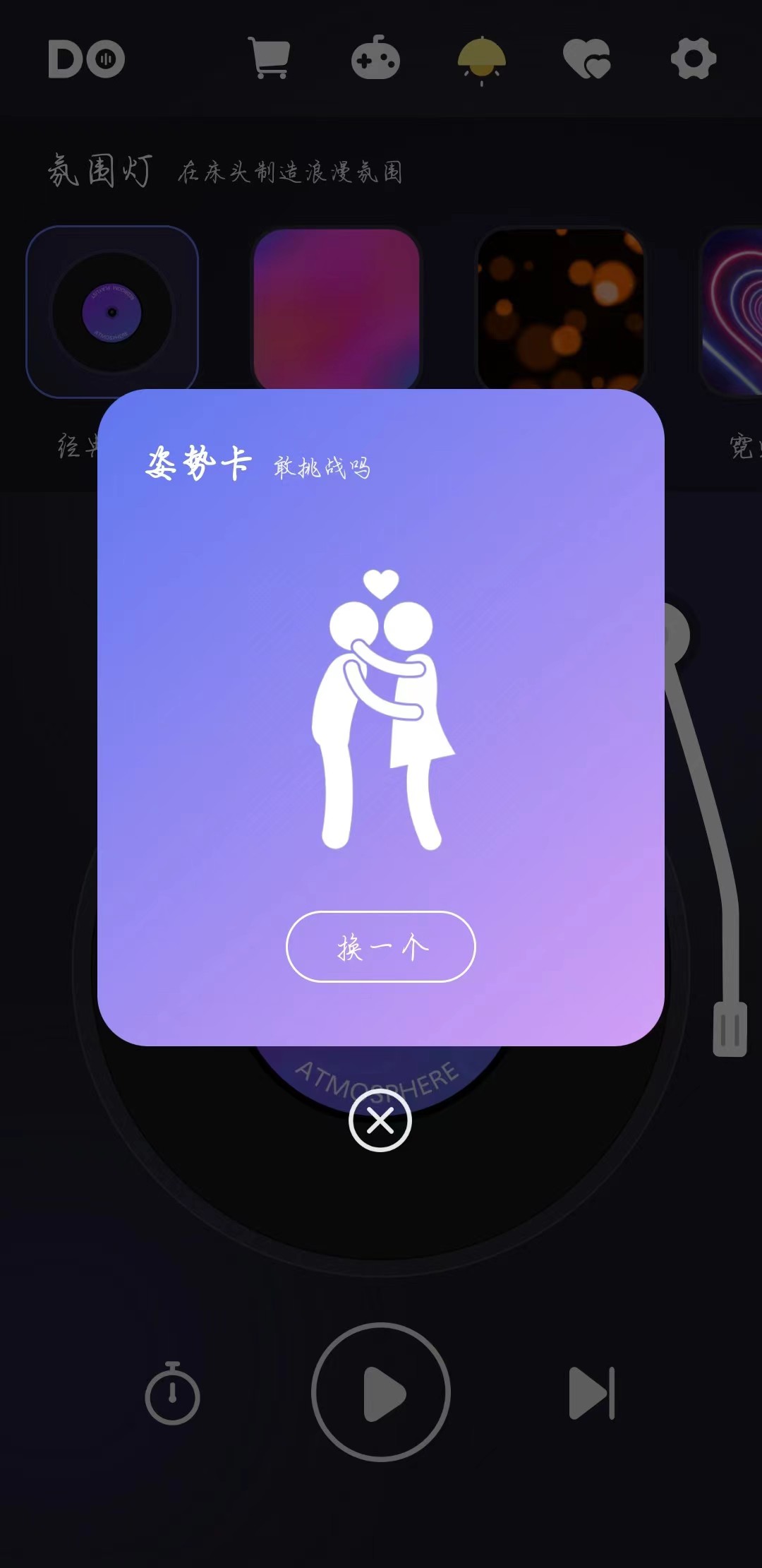Image resolution: width=762 pixels, height=1568 pixels.
Task: Select the purple-red gradient light
Action: click(337, 309)
